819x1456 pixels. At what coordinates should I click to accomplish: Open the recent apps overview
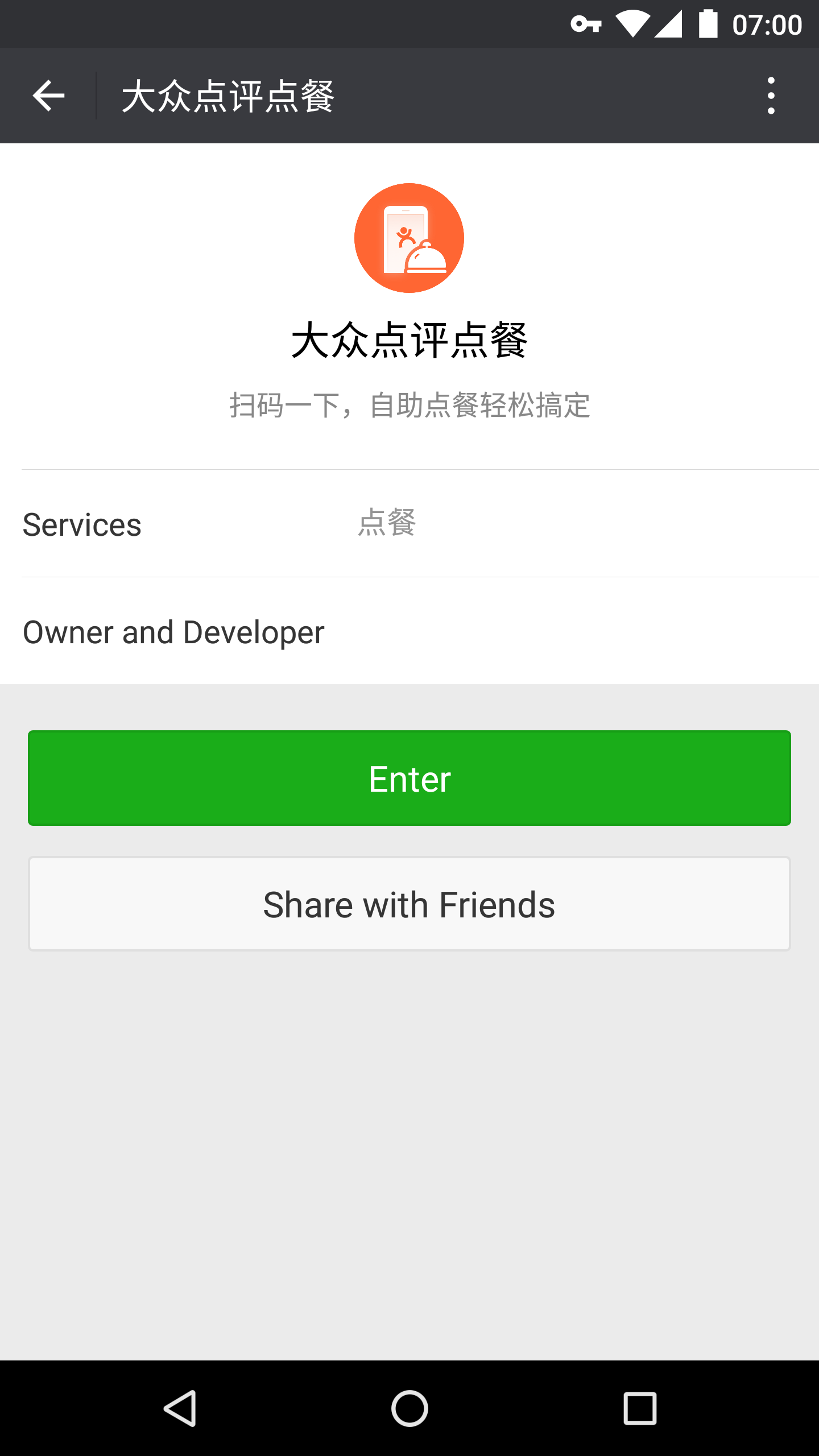[640, 1408]
